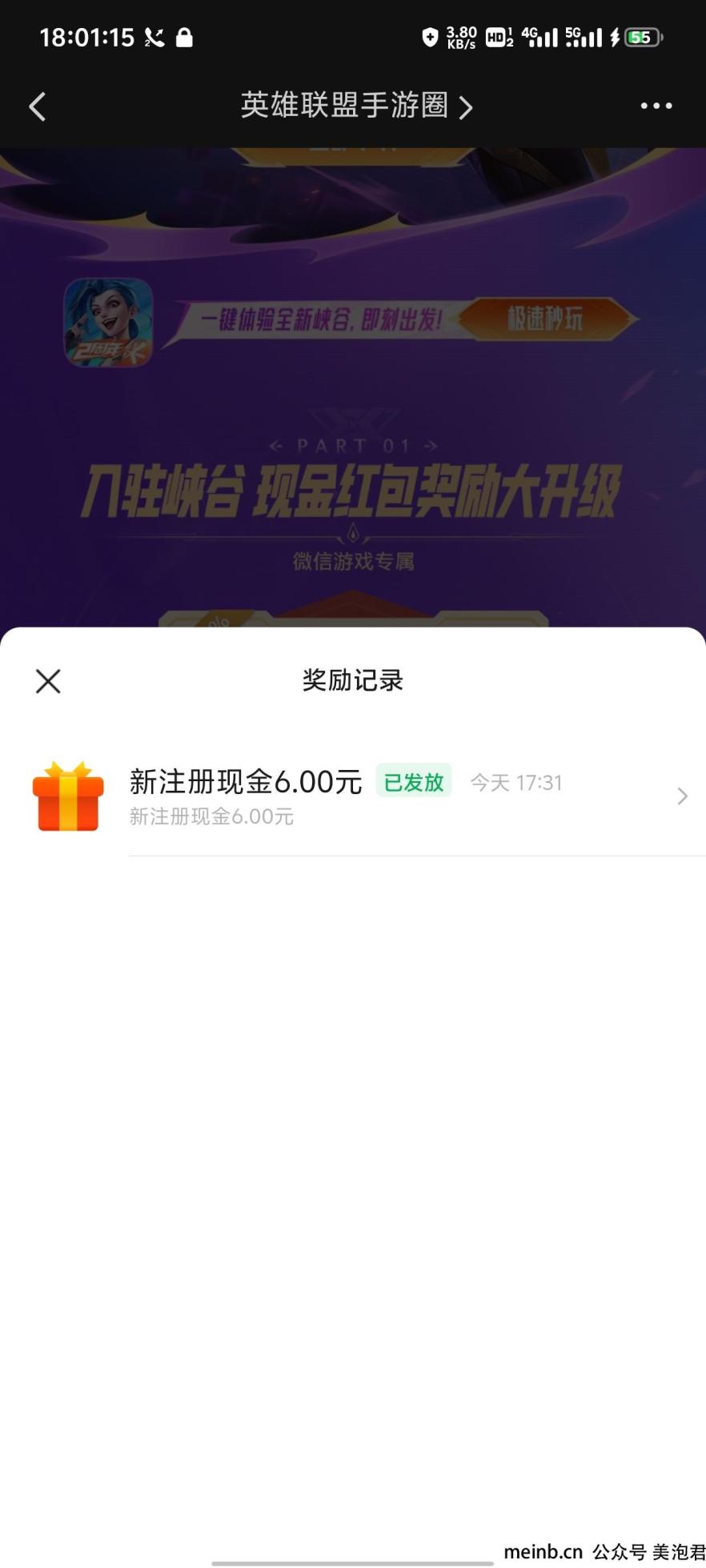Open the three-dot overflow menu
Screen dimensions: 706x1568
tap(656, 106)
